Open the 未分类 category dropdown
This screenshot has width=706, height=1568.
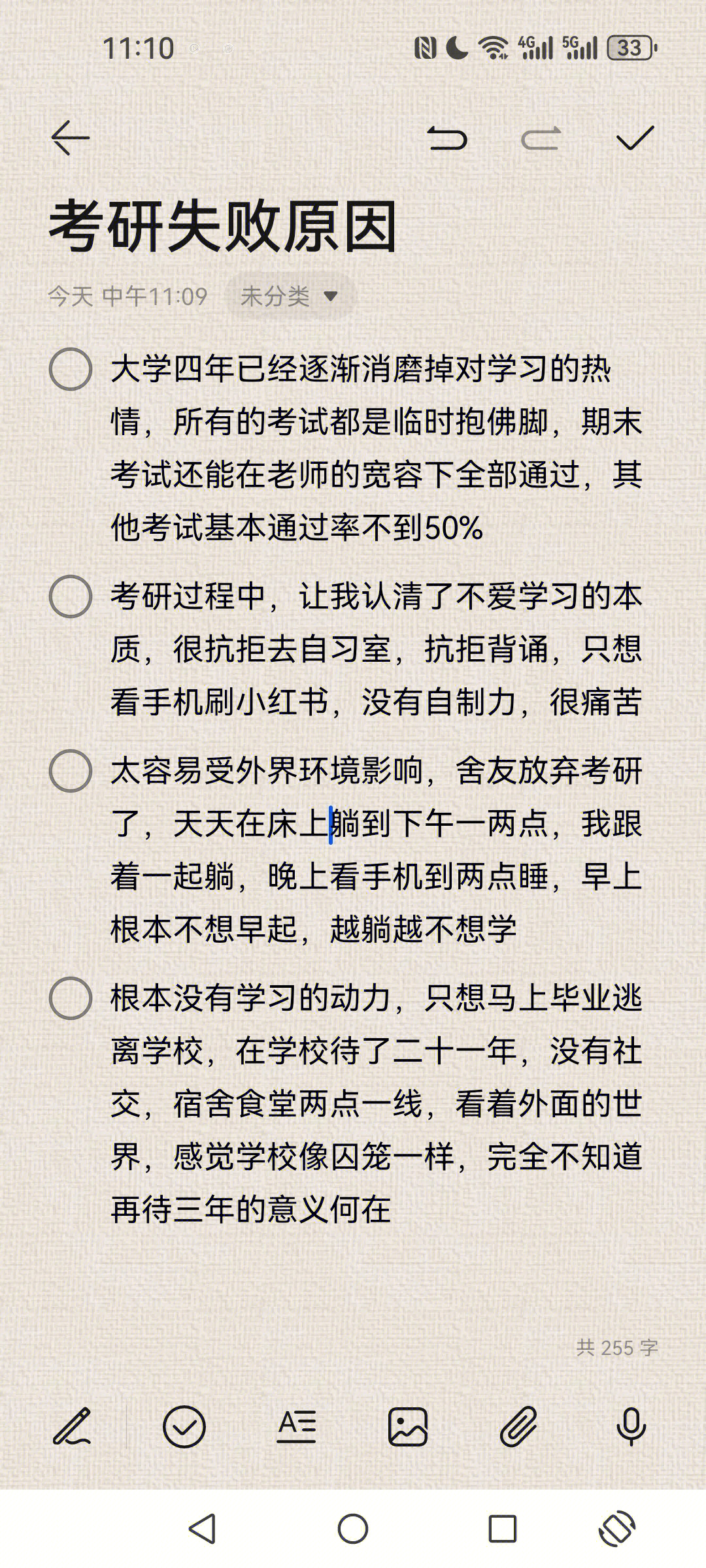click(x=290, y=297)
